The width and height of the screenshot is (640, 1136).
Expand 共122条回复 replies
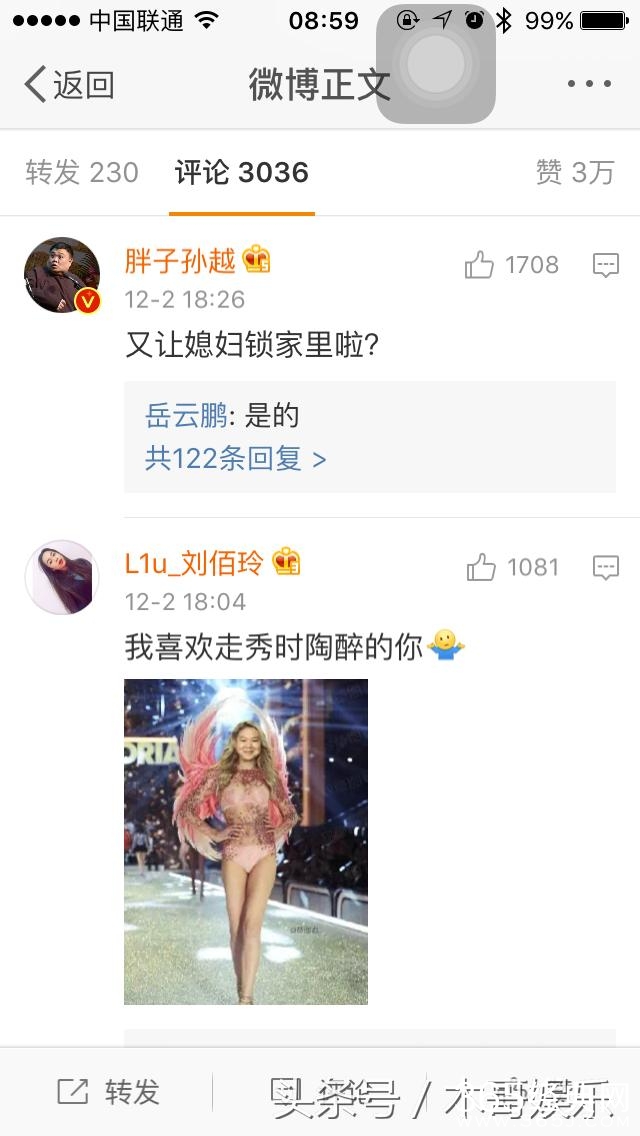coord(236,459)
